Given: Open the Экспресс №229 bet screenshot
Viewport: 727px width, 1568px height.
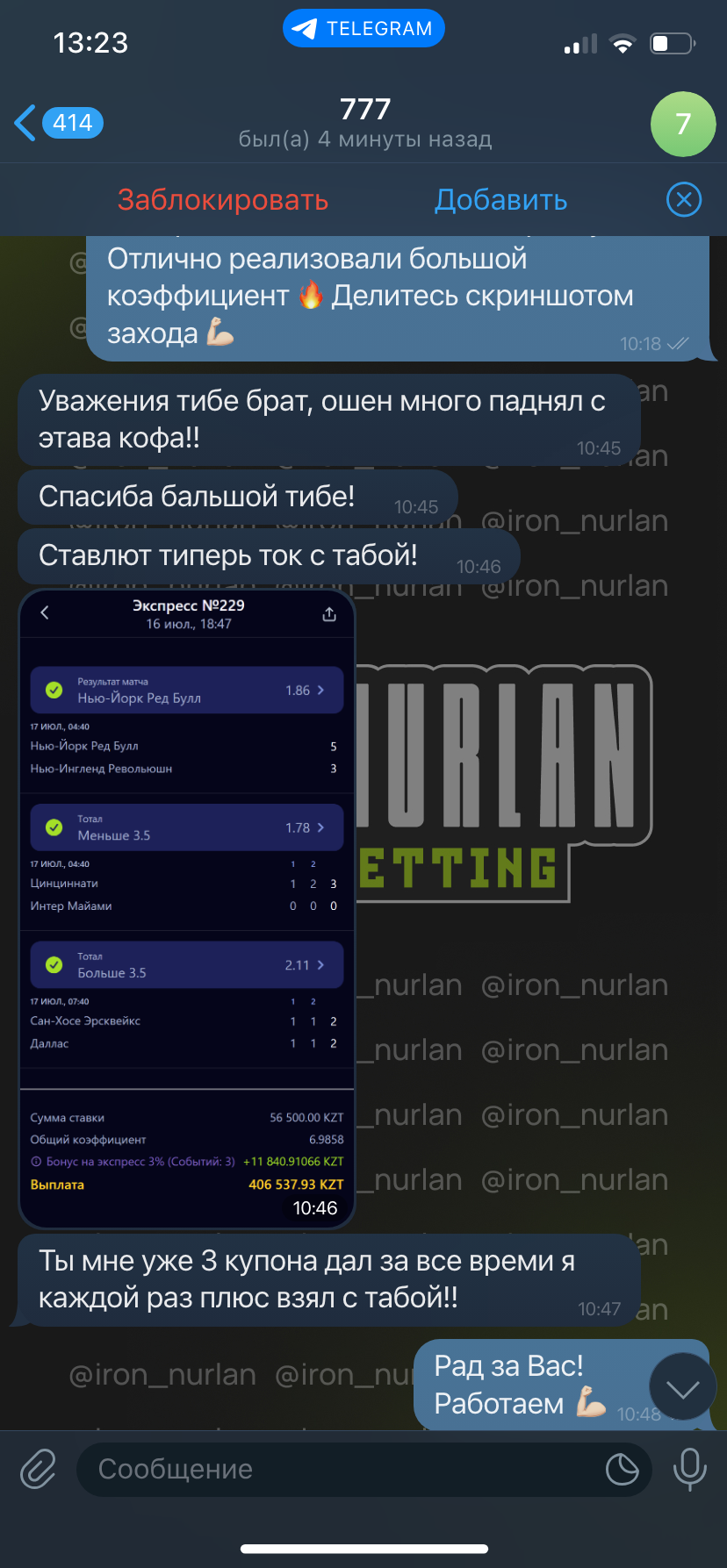Looking at the screenshot, I should coord(186,908).
